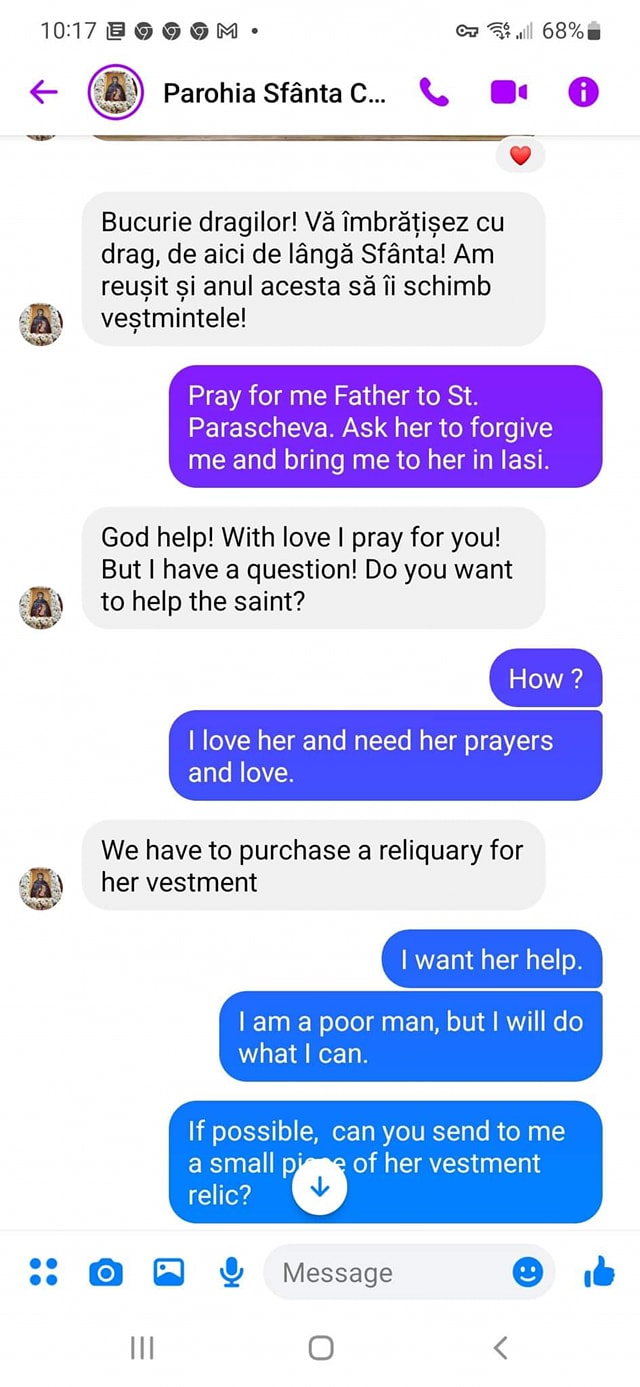The image size is (640, 1387).
Task: Open the emoji picker
Action: tap(528, 1272)
